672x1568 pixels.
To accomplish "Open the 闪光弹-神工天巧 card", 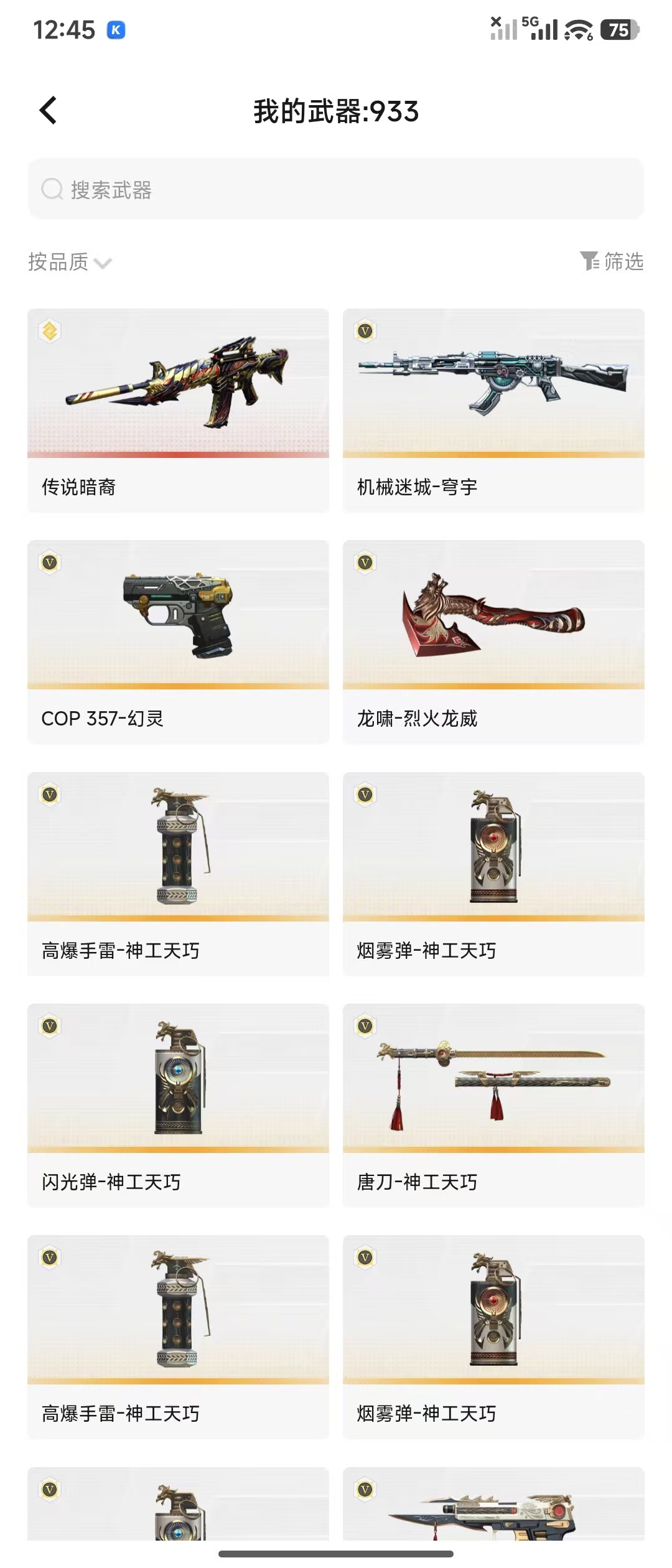I will 178,1106.
